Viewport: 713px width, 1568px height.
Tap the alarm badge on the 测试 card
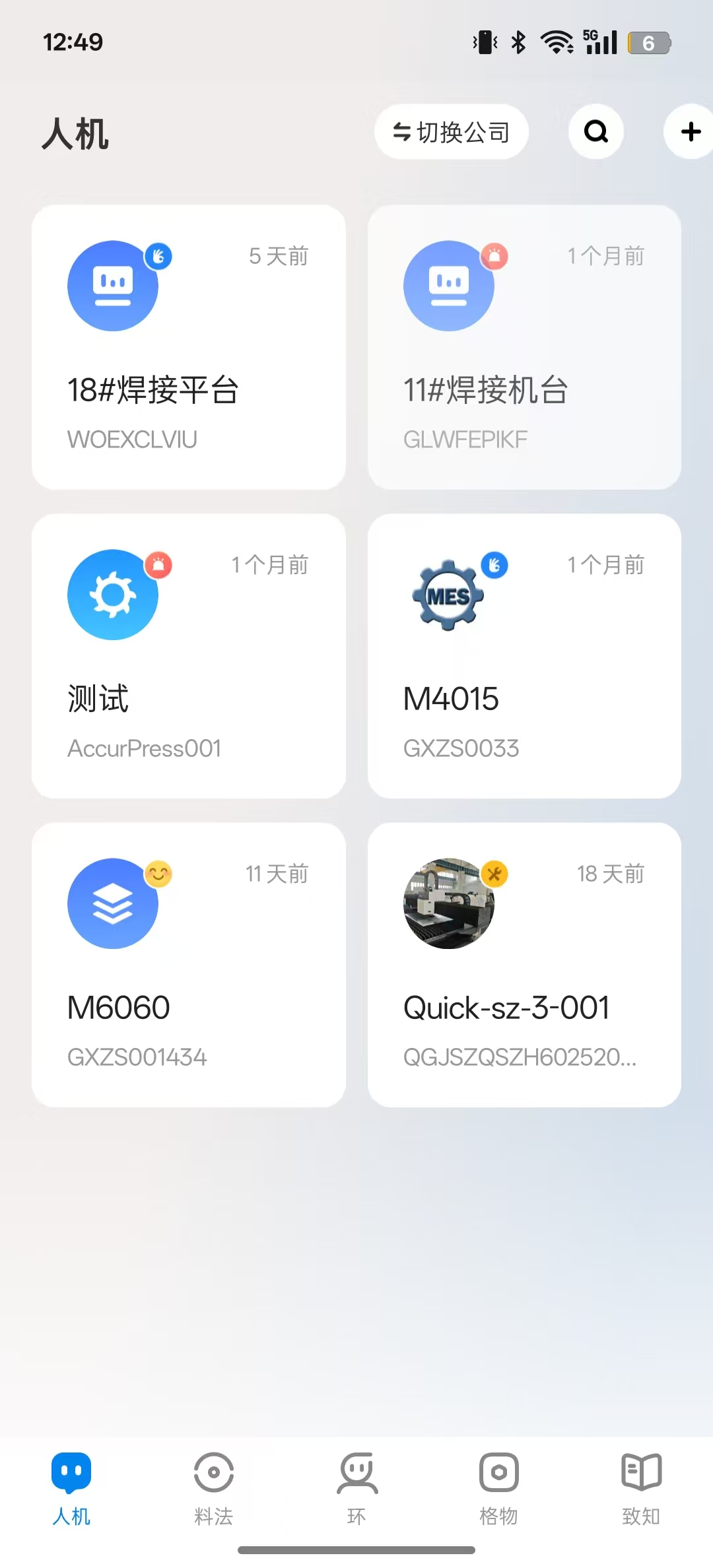157,566
